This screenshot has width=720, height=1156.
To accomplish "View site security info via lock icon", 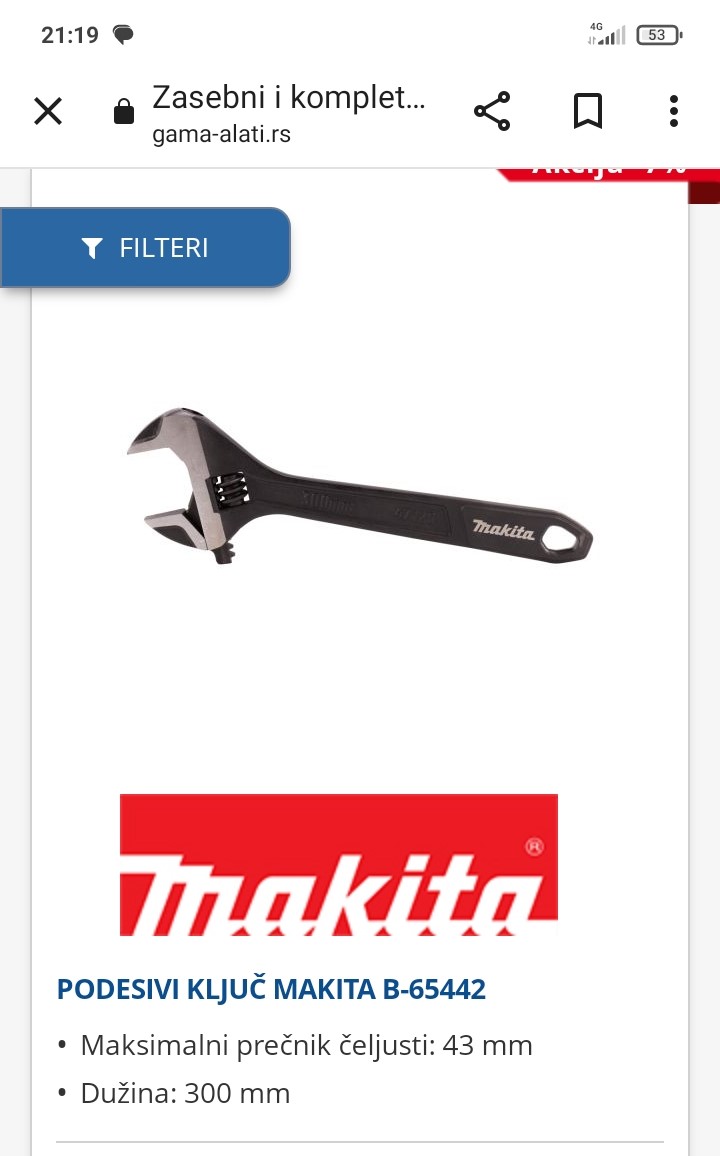I will [x=124, y=112].
